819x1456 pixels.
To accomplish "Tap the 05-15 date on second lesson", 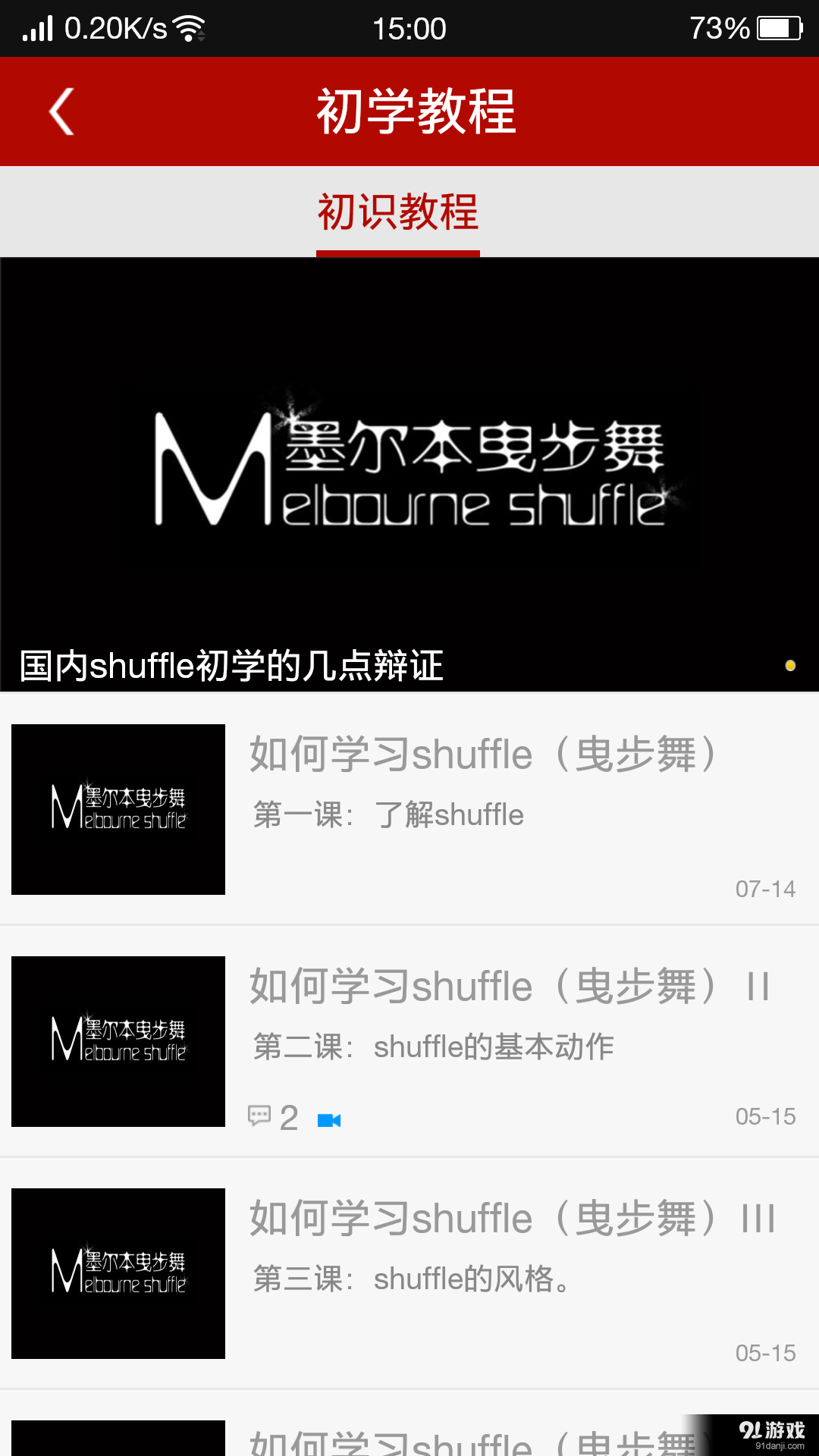I will [765, 1116].
